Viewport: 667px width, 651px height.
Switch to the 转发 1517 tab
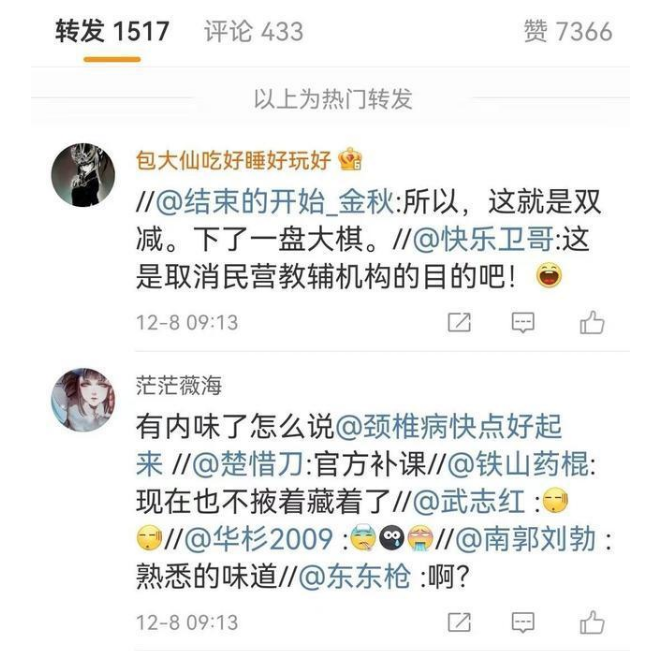[112, 32]
